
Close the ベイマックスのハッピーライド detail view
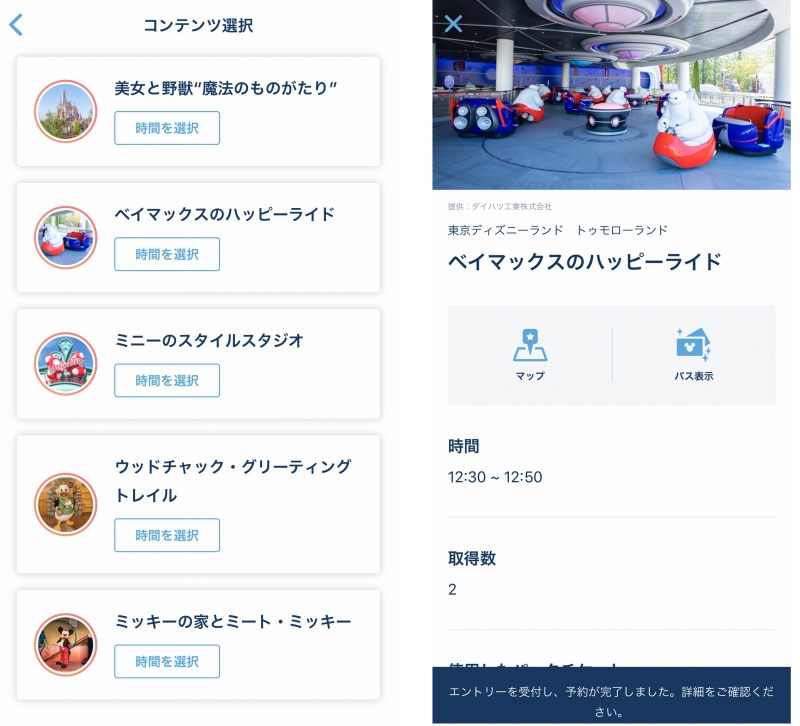(453, 23)
